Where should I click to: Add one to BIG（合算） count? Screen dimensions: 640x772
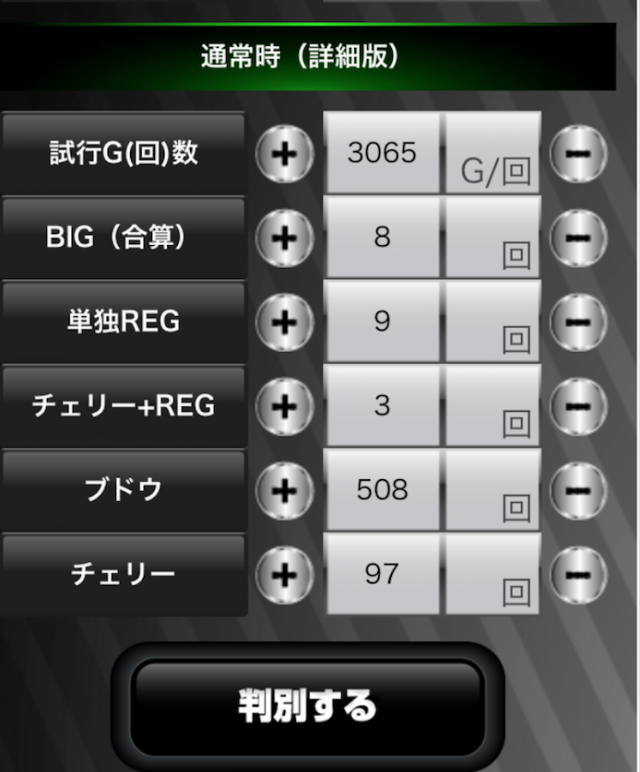pyautogui.click(x=285, y=237)
